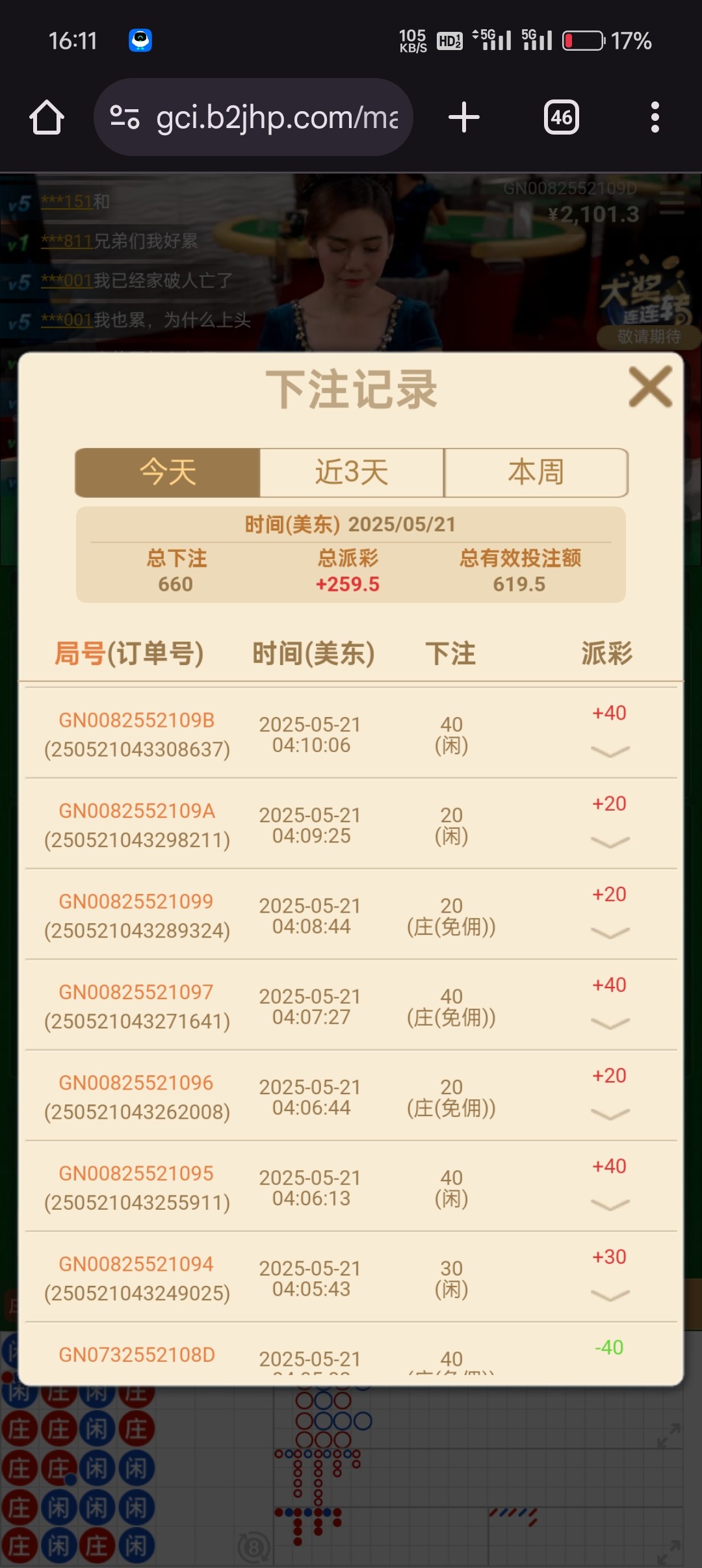Screen dimensions: 702x1568
Task: Close the 下注记录 dialog
Action: tap(650, 387)
